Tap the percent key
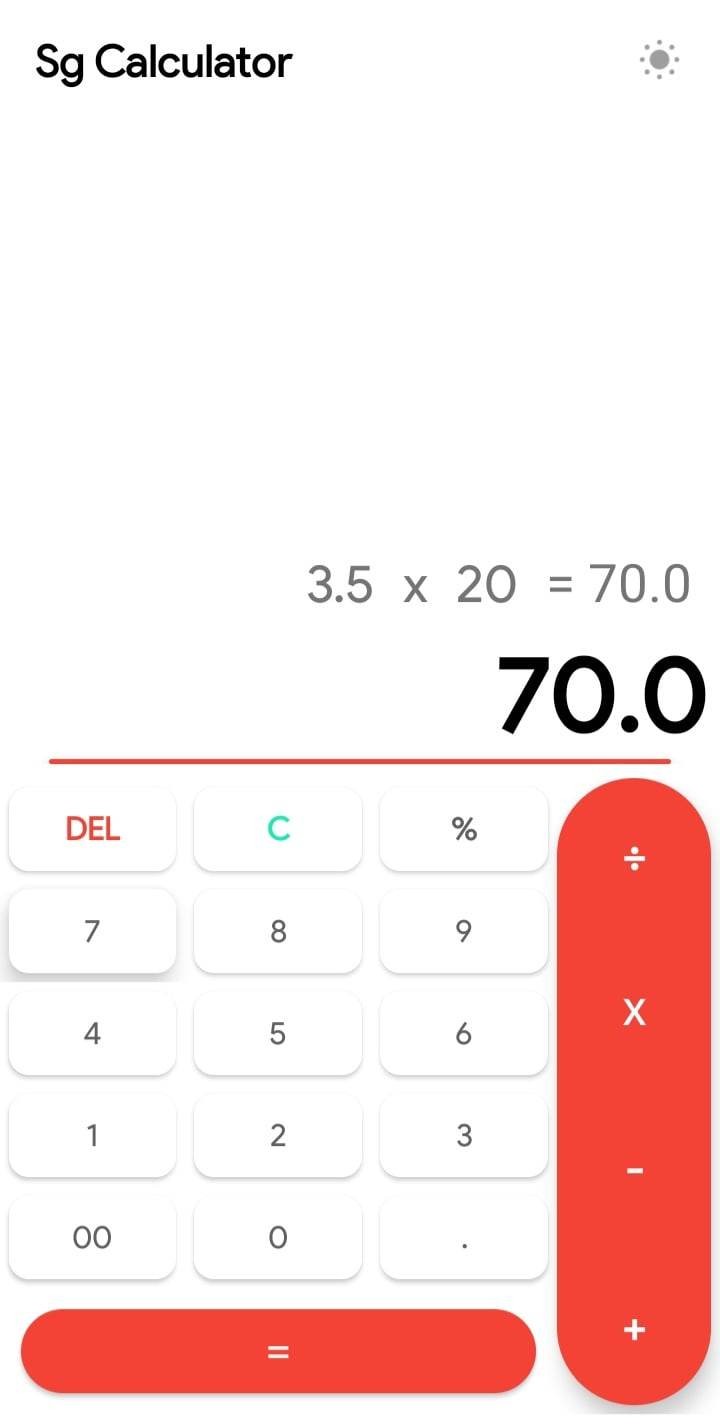 (x=464, y=829)
